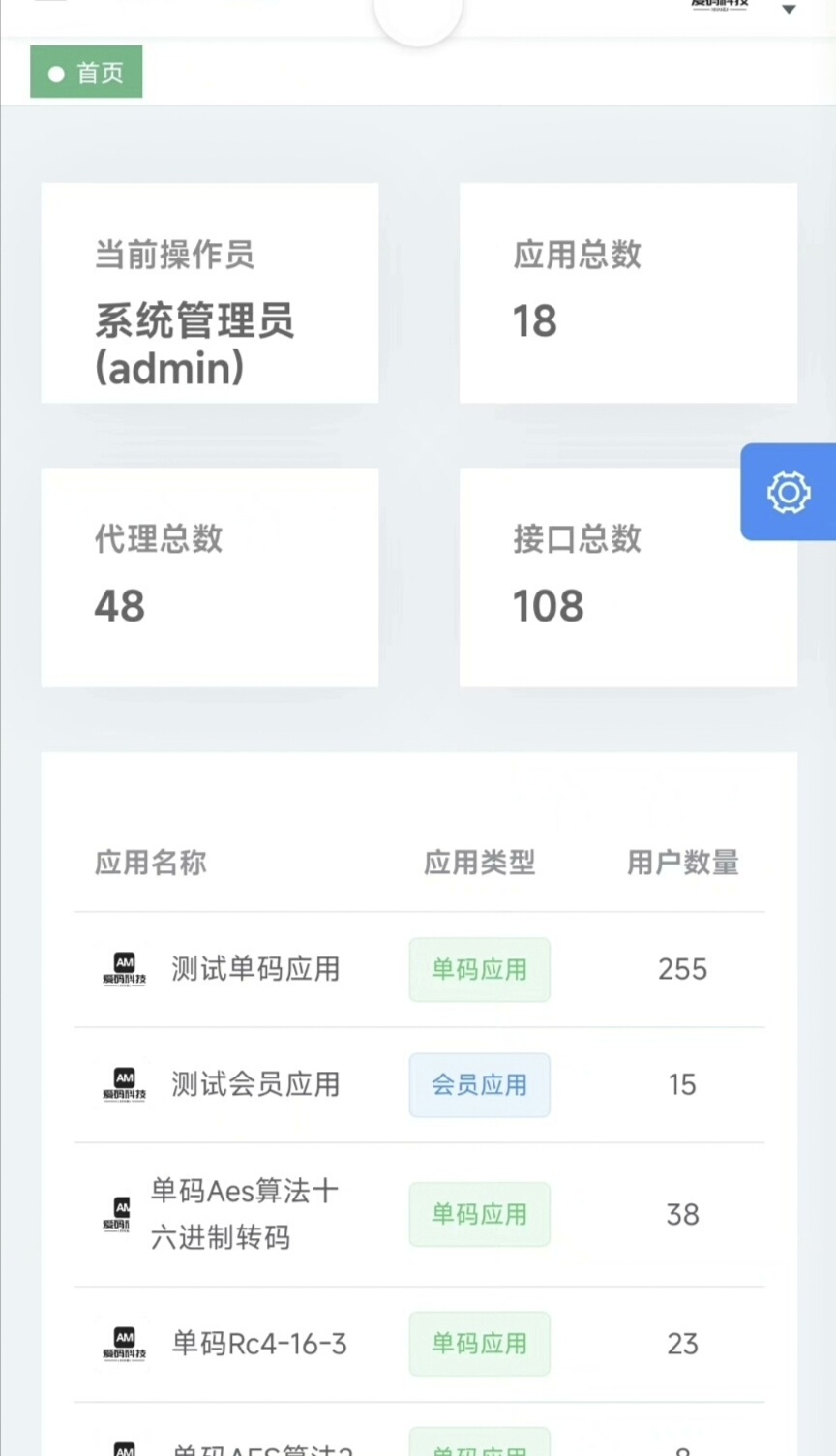Open the 单码Aes算法十六进制转码 row
The width and height of the screenshot is (836, 1456).
244,1214
